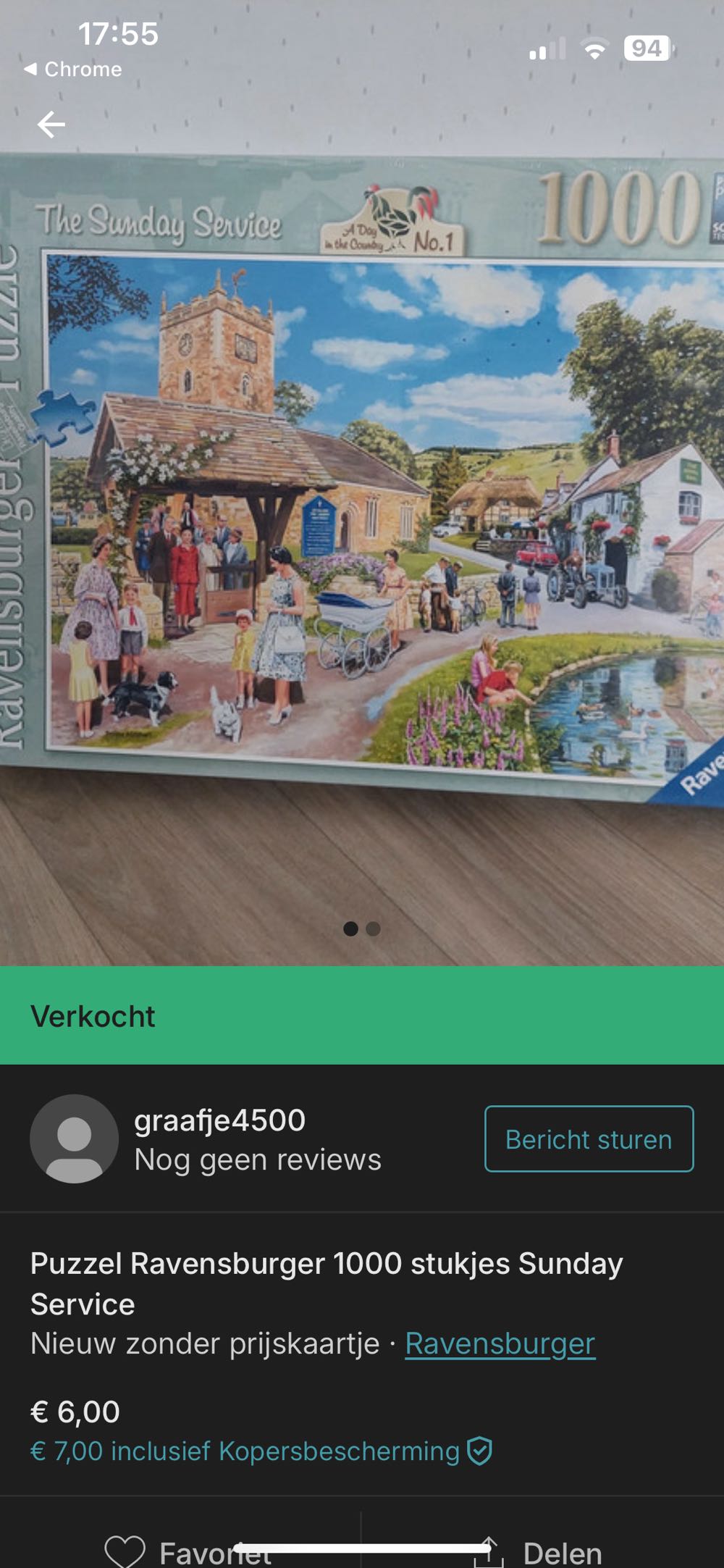Select the second carousel page dot
Screen dimensions: 724x1568
click(x=374, y=927)
